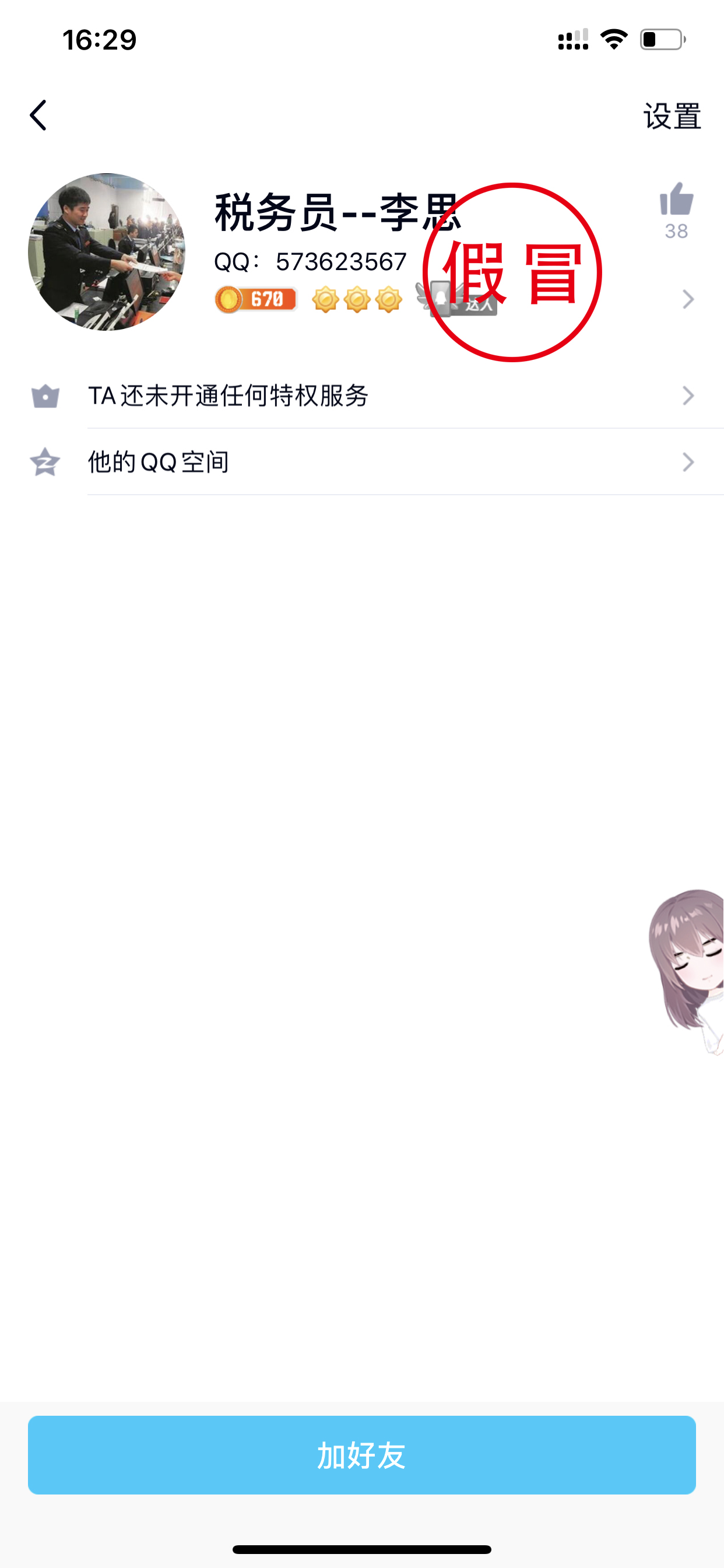Open 设置 in the top right
This screenshot has height=1568, width=724.
coord(672,116)
